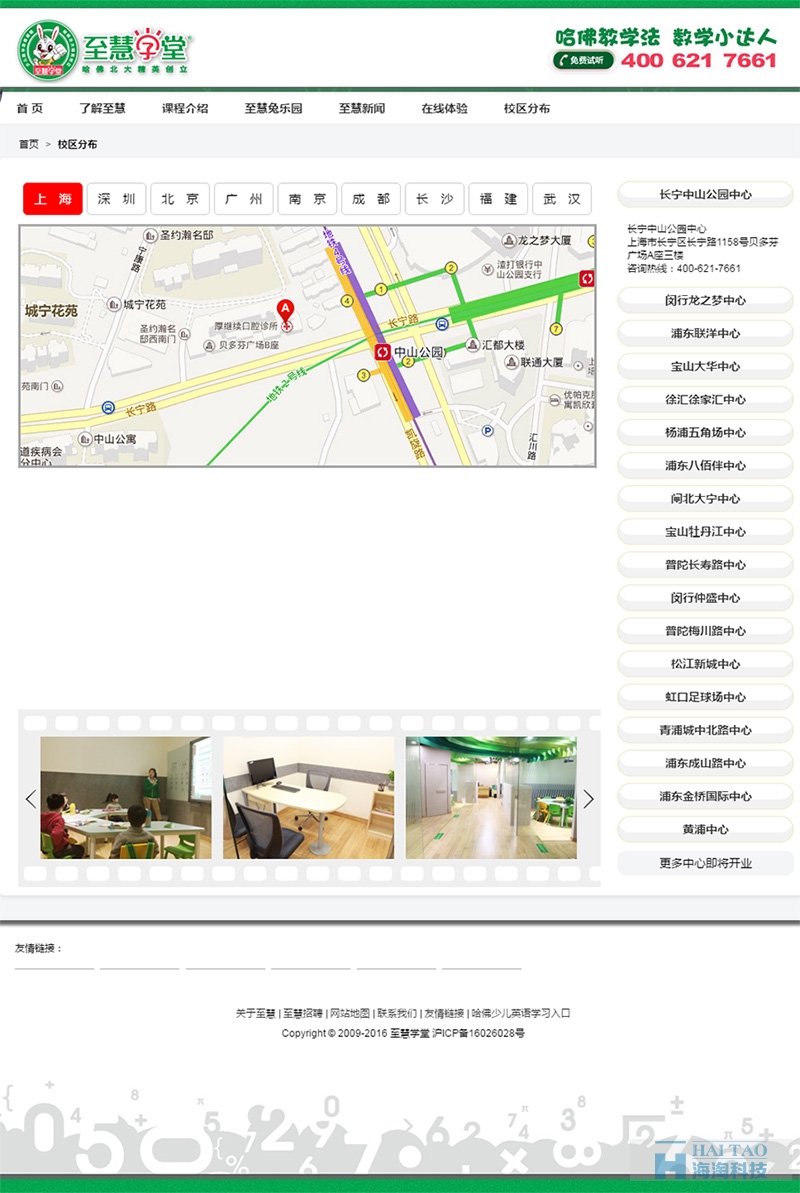
Task: Go to 课程介绍 in the navigation bar
Action: click(x=185, y=108)
